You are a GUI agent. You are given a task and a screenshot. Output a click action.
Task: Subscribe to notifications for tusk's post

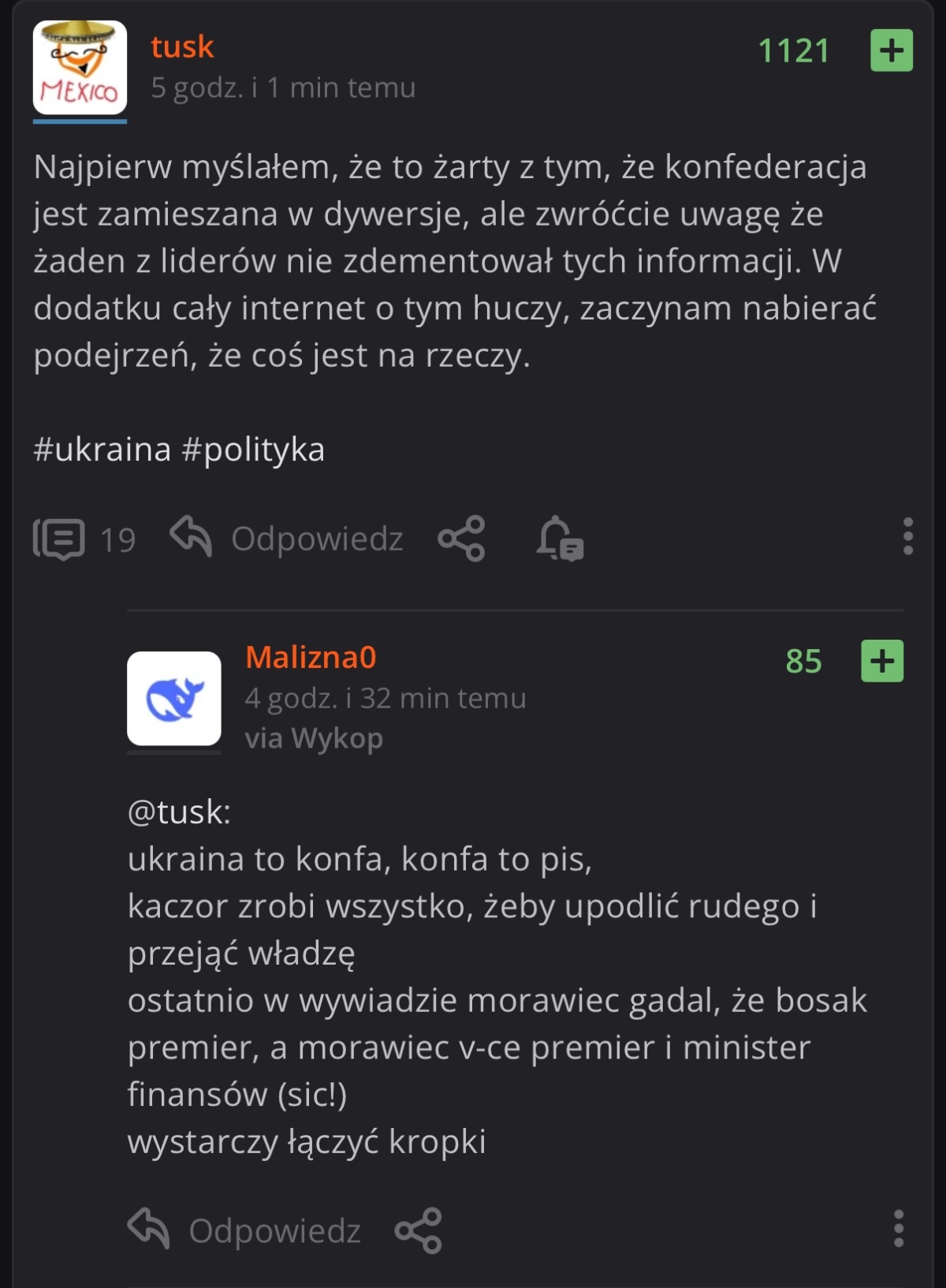pyautogui.click(x=560, y=539)
